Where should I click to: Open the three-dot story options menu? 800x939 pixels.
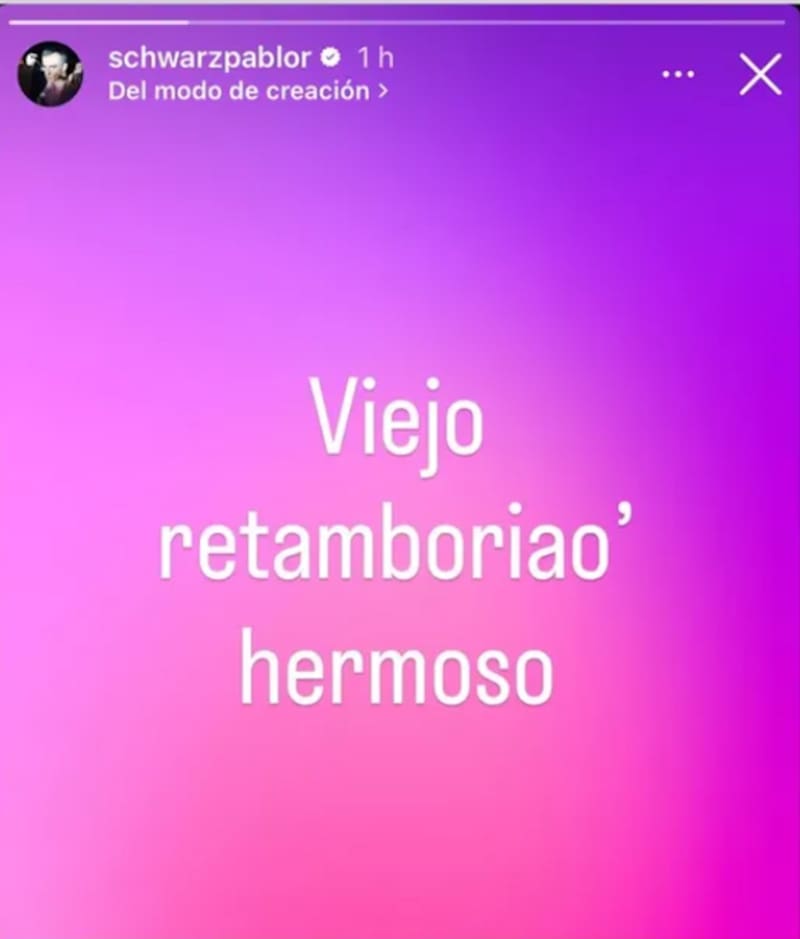[679, 74]
